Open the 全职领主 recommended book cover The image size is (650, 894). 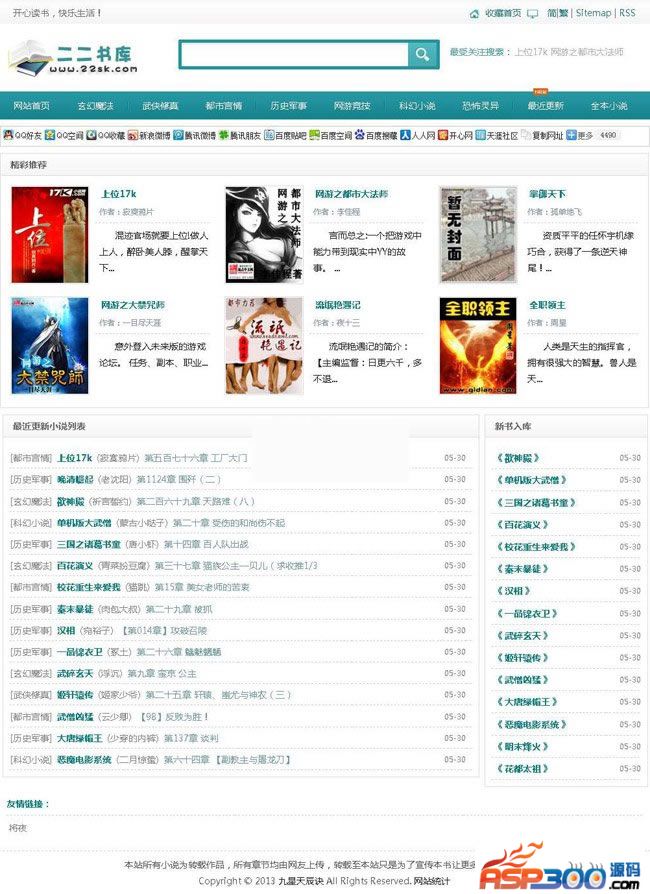click(477, 345)
